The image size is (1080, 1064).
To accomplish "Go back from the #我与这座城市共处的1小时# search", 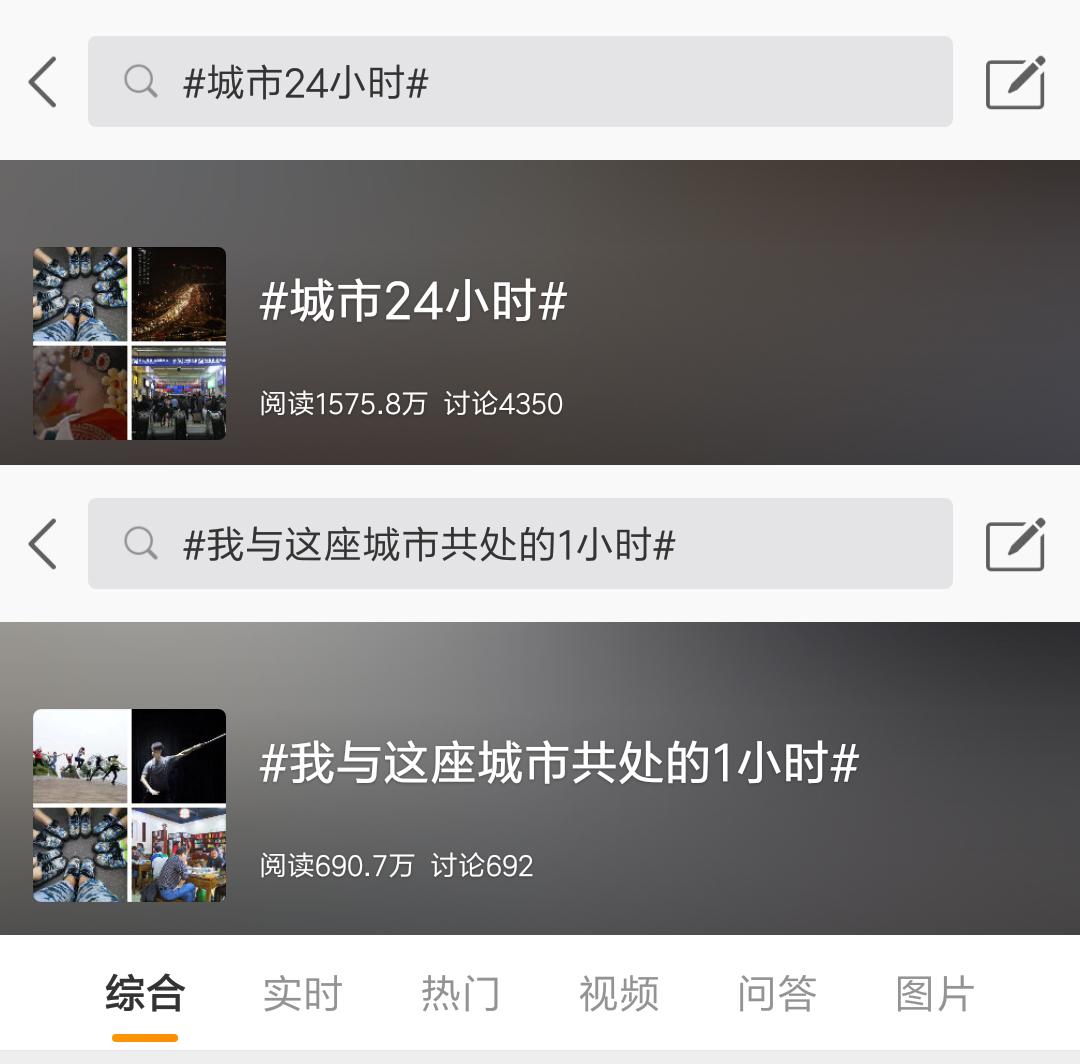I will pos(42,544).
